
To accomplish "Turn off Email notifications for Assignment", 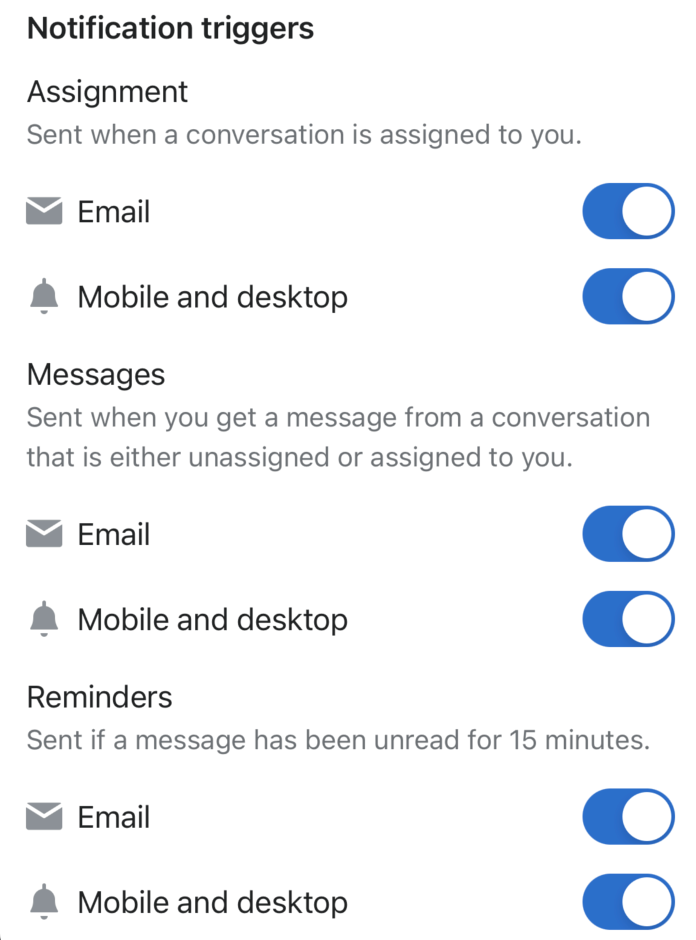I will 628,211.
